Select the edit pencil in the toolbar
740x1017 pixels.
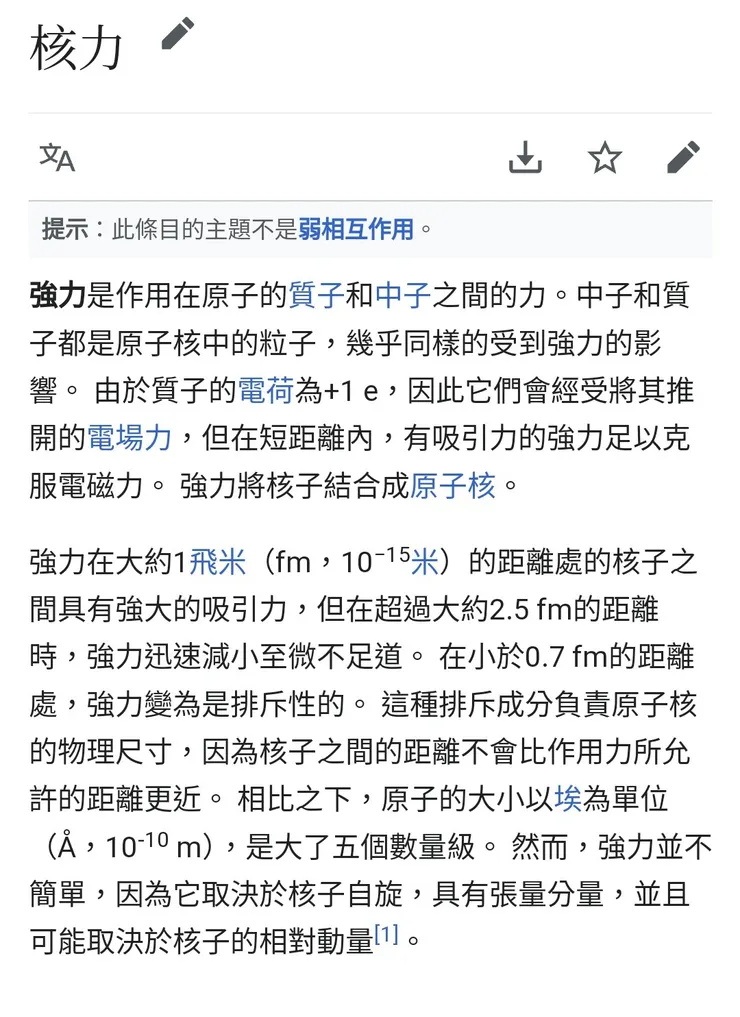coord(683,158)
